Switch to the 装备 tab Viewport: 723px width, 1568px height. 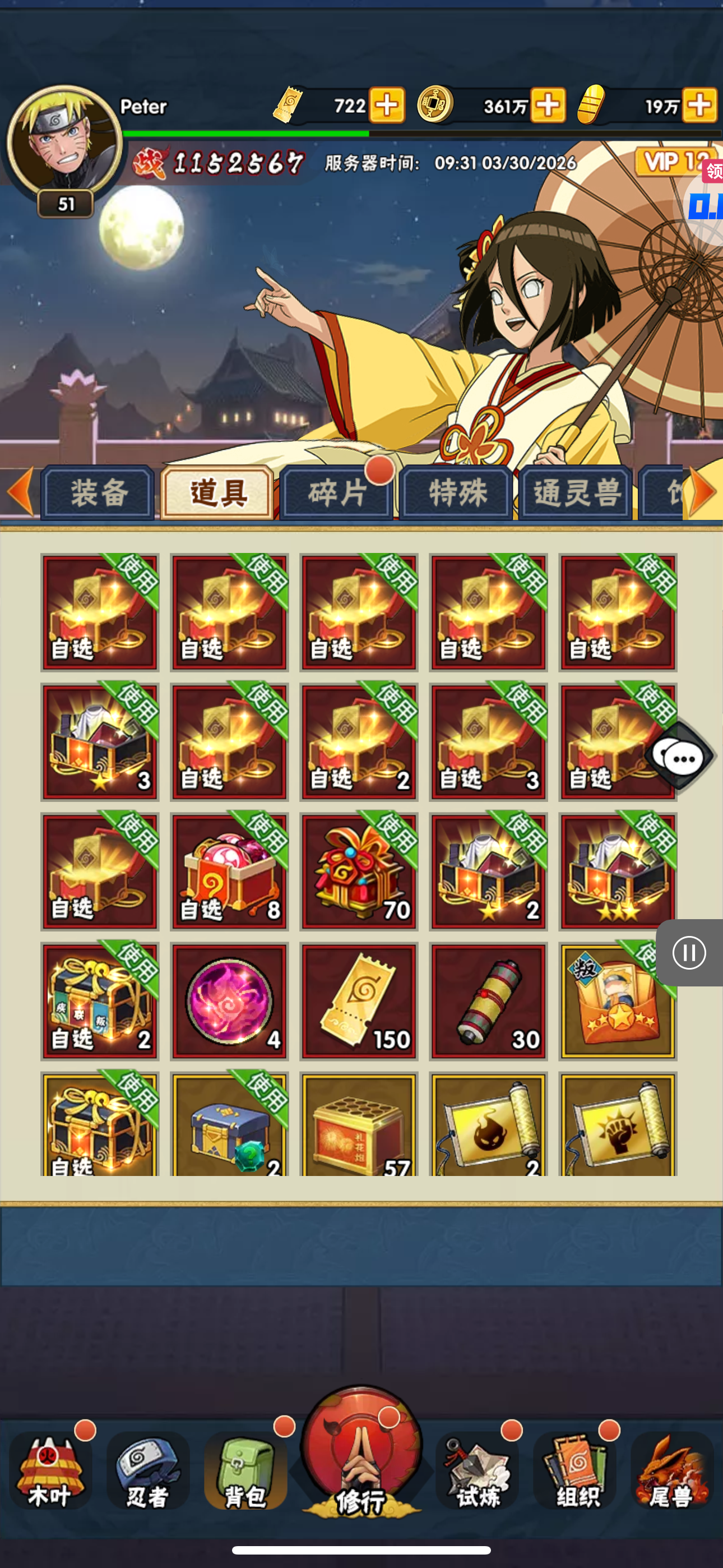[98, 492]
